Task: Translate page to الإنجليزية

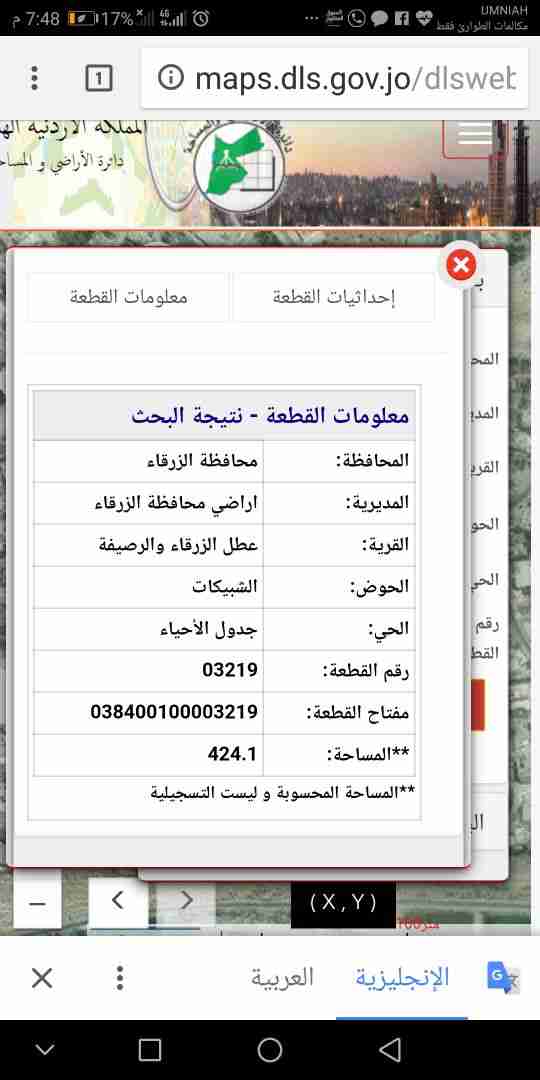Action: tap(402, 977)
